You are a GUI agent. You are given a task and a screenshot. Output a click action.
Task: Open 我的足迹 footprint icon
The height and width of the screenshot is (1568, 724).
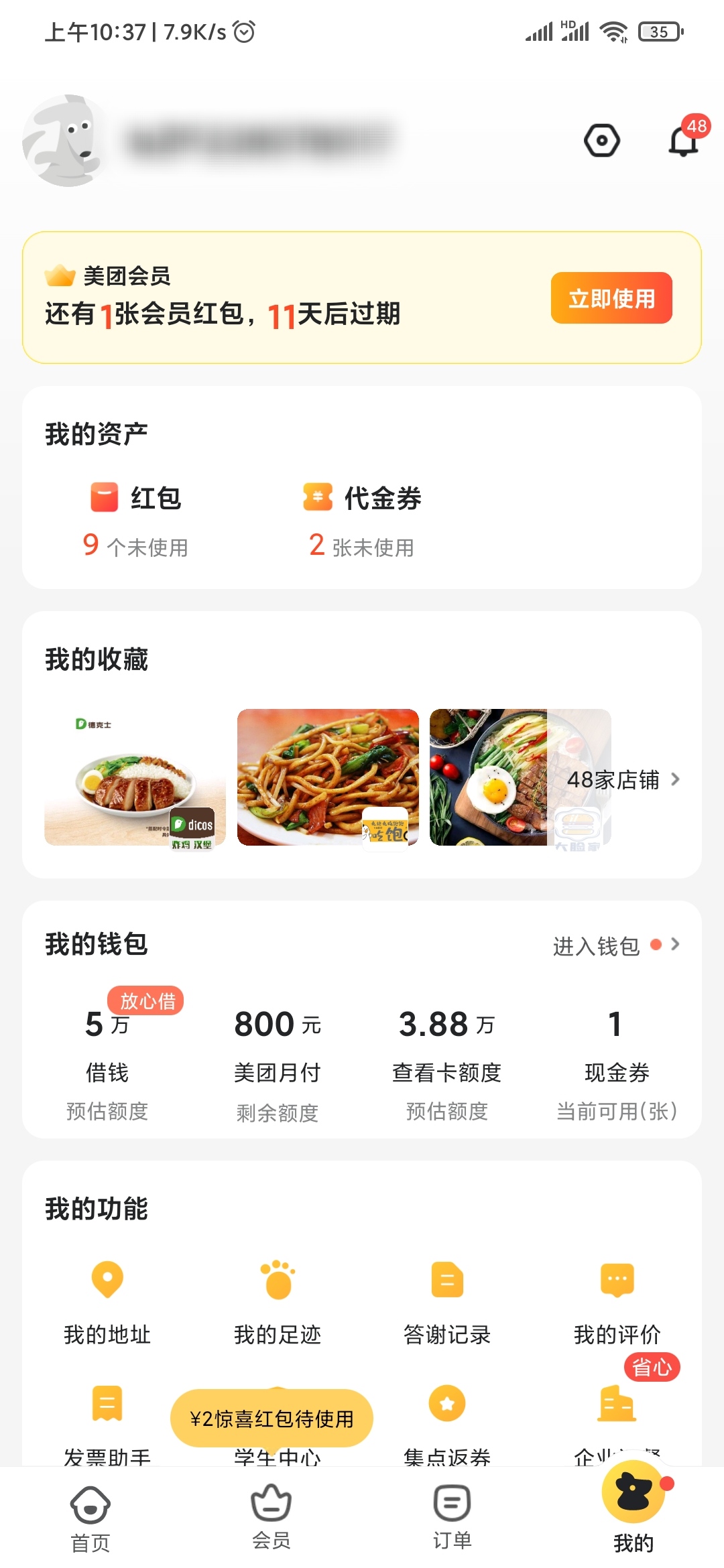278,1279
